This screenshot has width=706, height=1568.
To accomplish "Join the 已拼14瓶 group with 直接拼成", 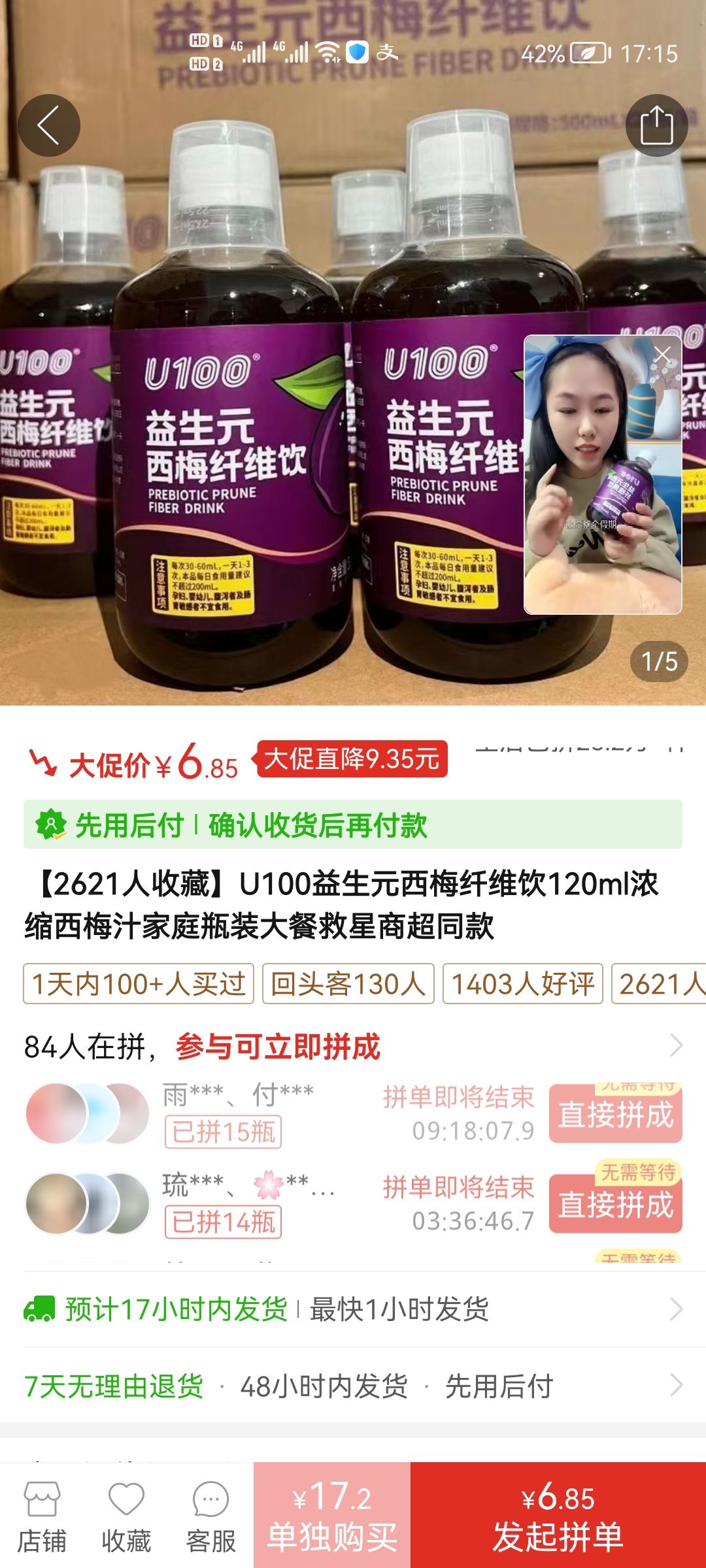I will click(x=615, y=1205).
